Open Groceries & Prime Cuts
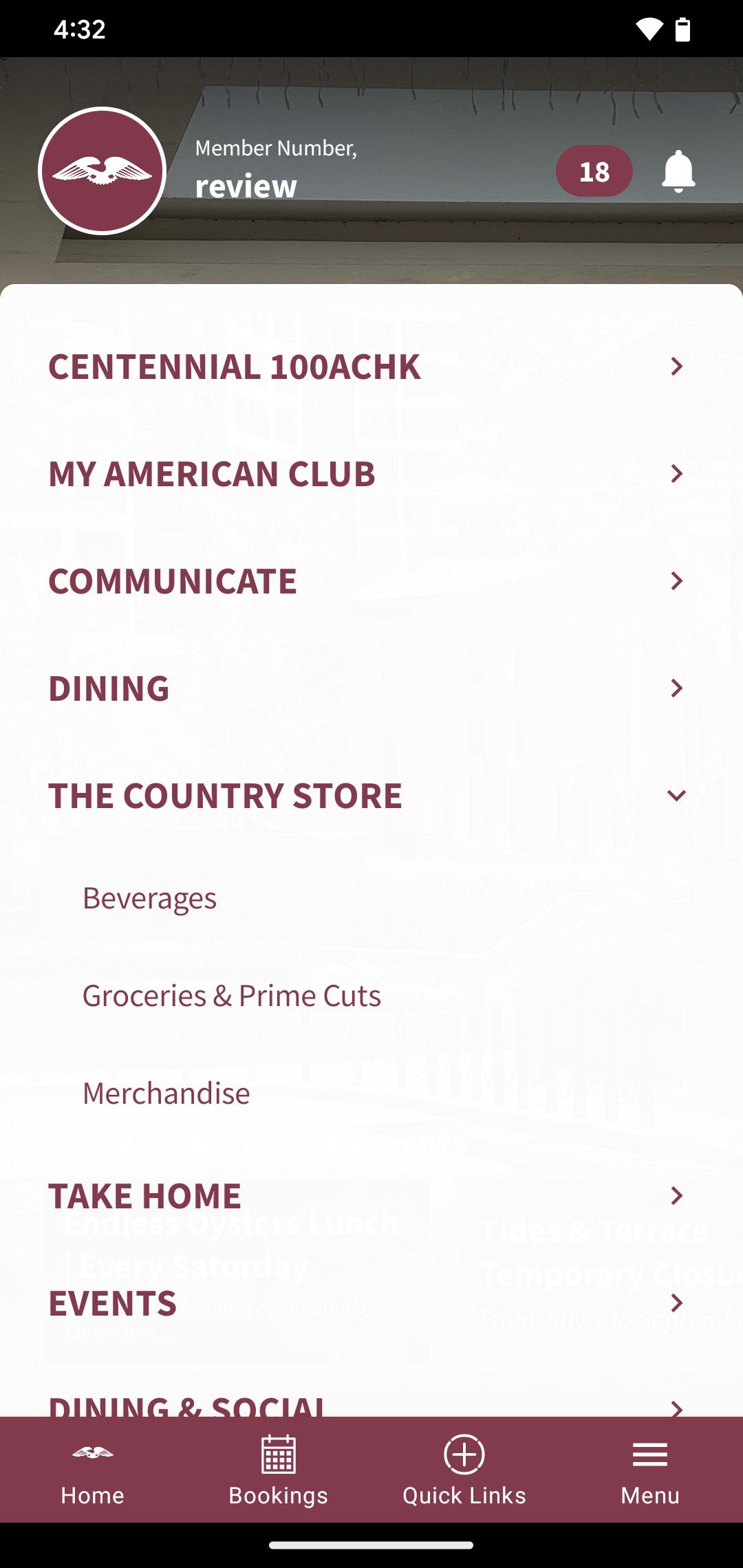 (232, 996)
